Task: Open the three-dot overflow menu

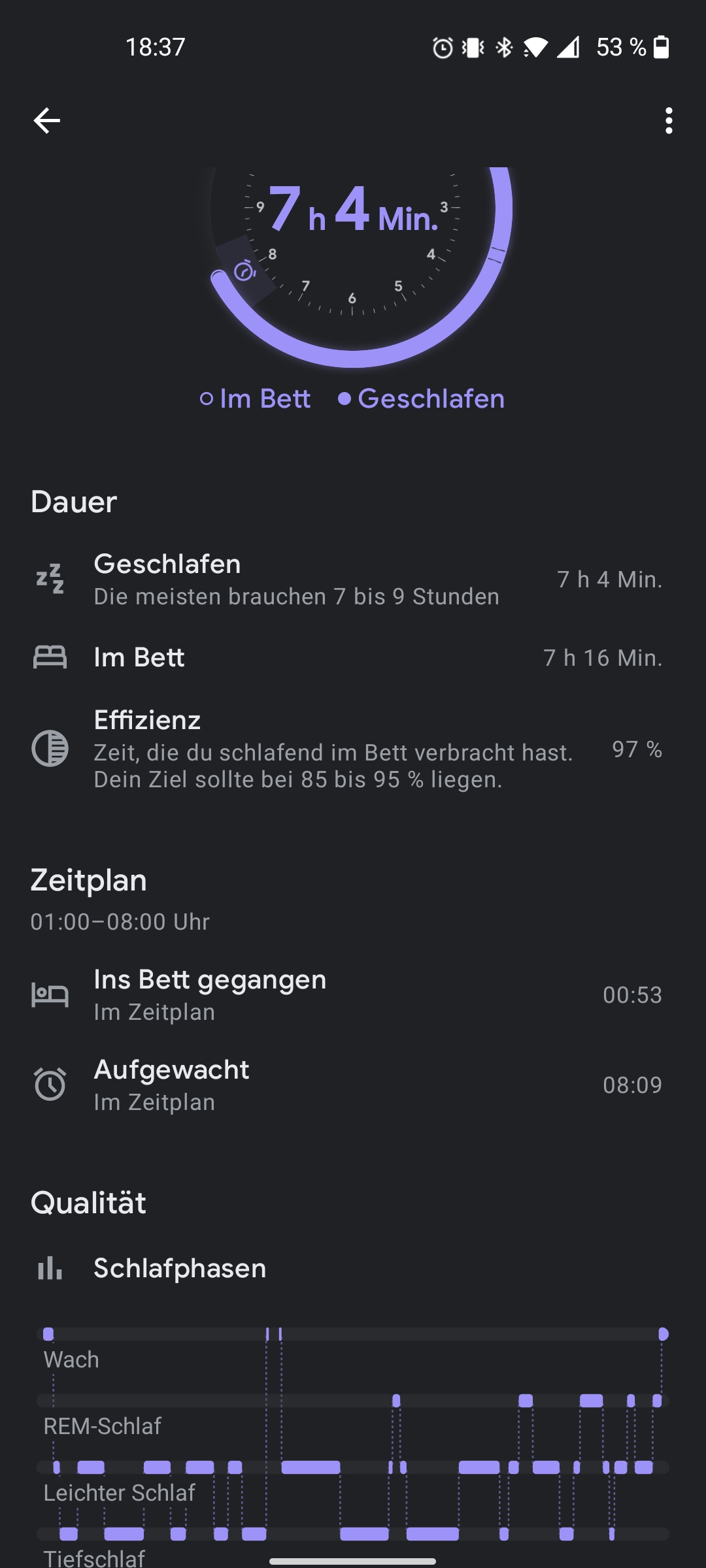Action: 668,121
